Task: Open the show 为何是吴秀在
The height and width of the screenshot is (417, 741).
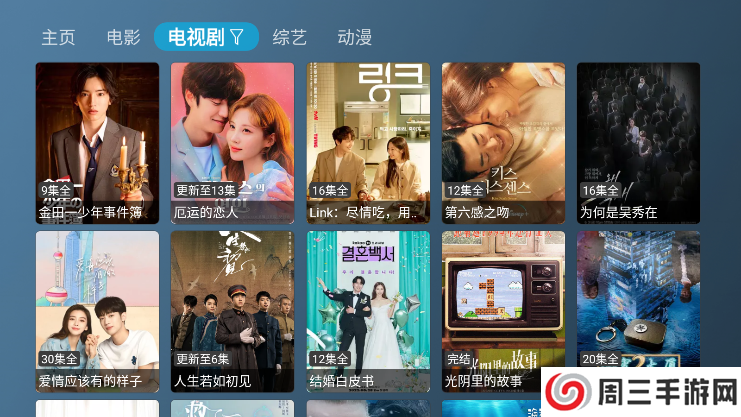Action: click(638, 142)
